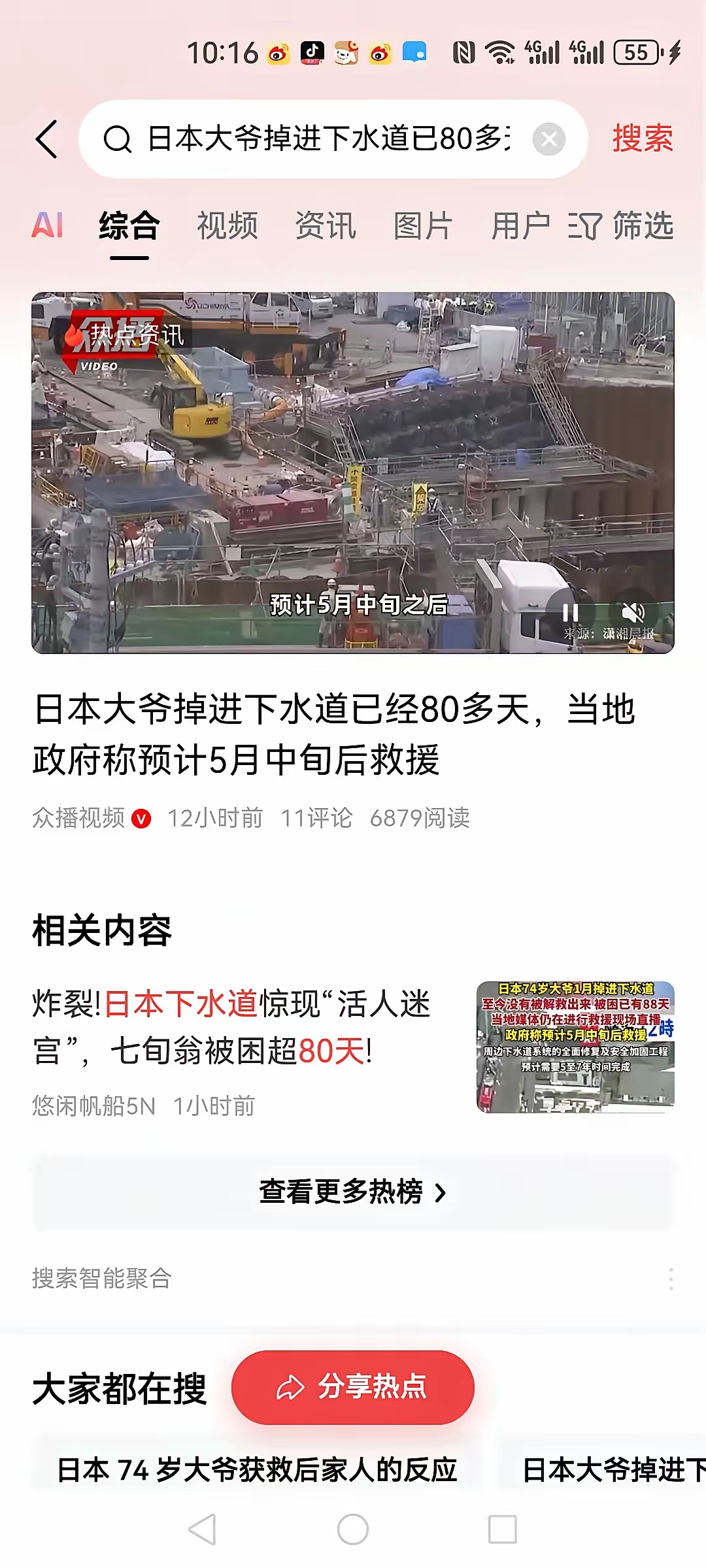
Task: Switch to the AI tab
Action: pos(49,225)
